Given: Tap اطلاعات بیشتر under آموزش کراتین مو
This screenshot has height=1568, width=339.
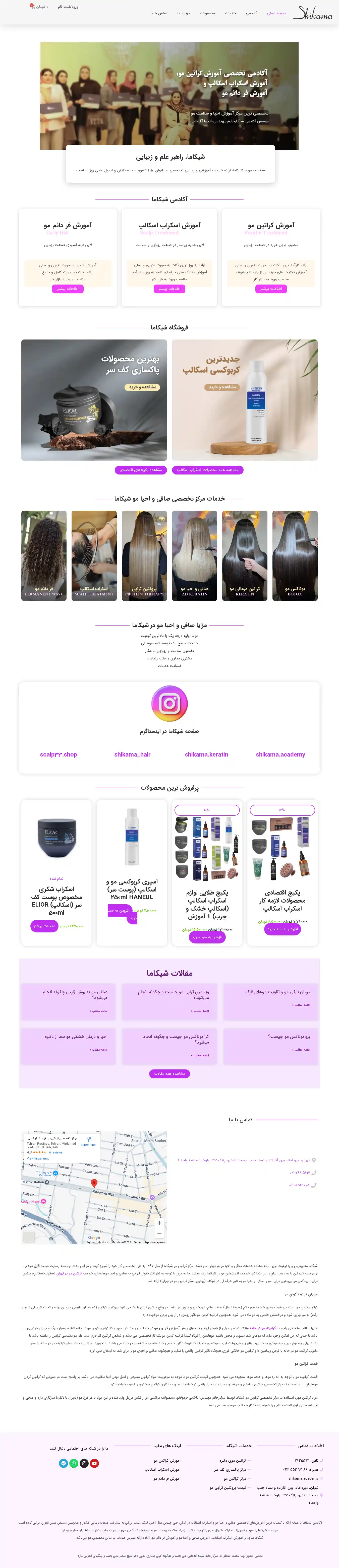Looking at the screenshot, I should tap(271, 289).
